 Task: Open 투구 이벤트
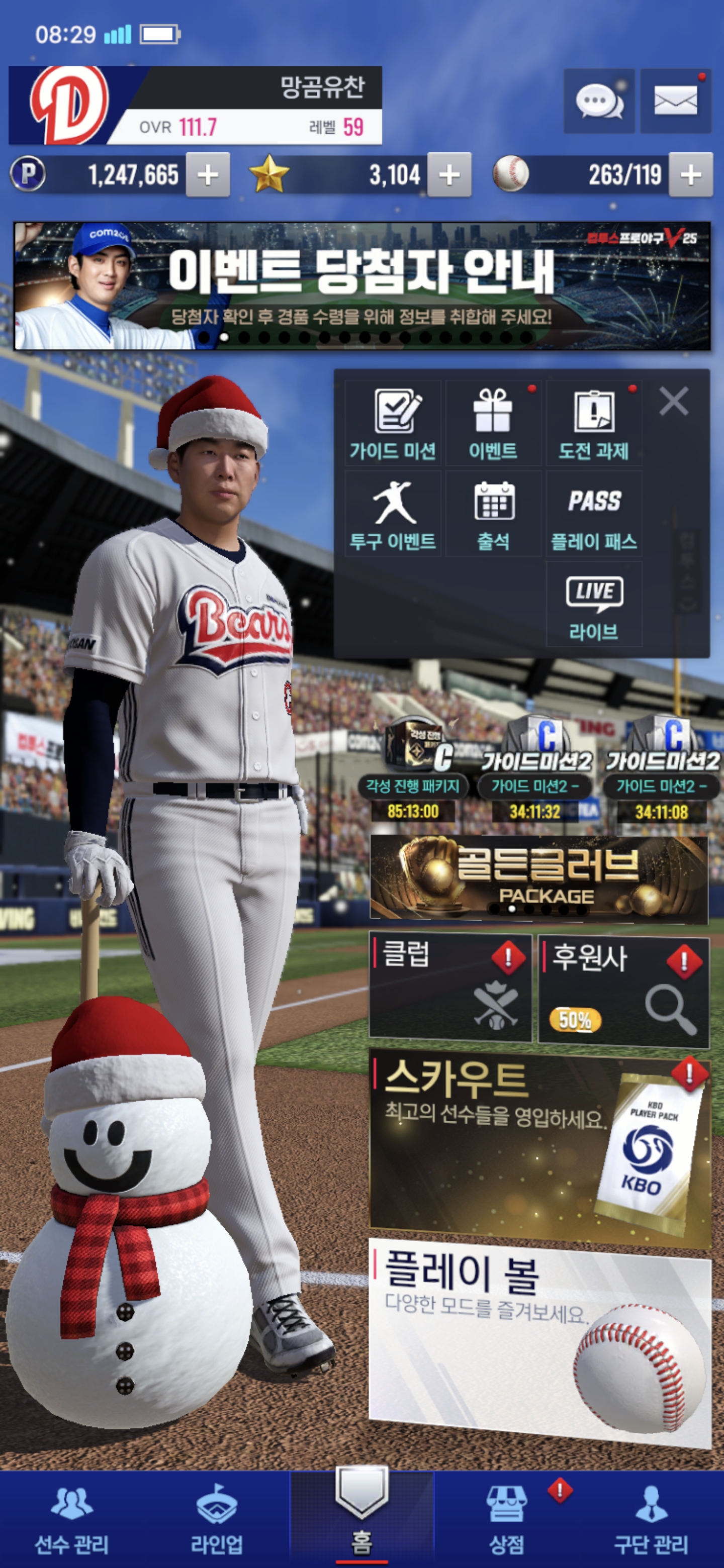(393, 514)
